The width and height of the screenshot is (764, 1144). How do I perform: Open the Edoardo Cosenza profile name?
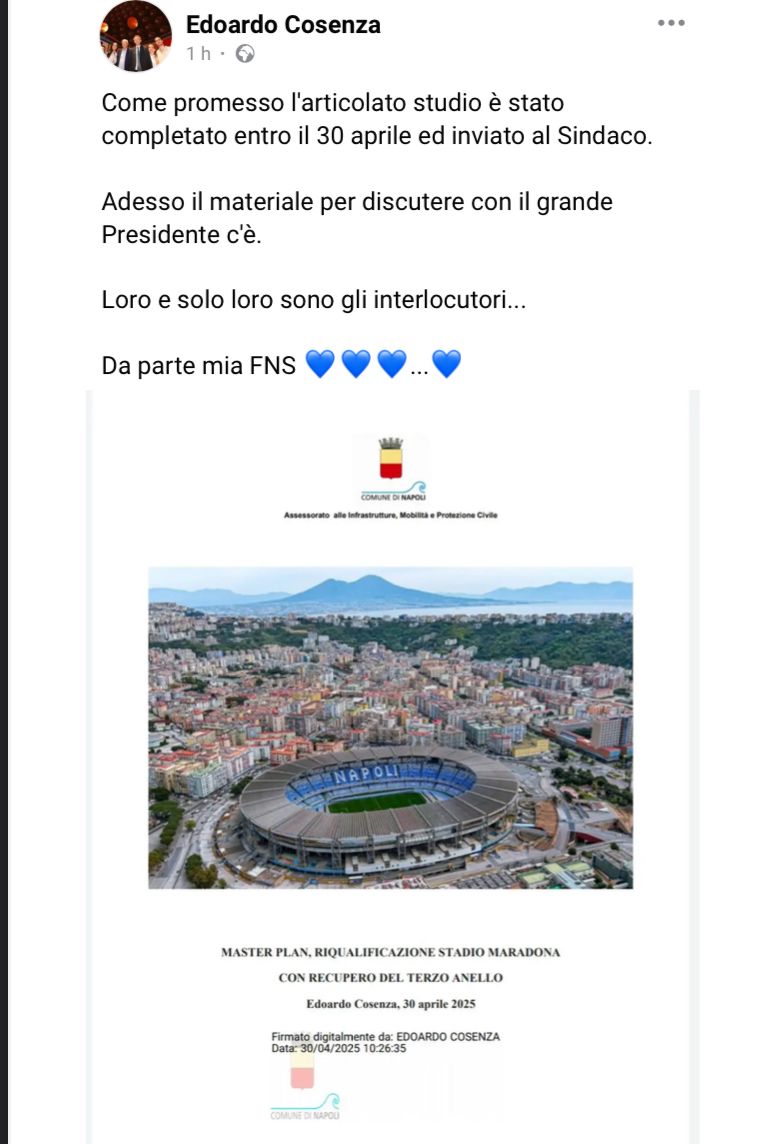click(283, 25)
